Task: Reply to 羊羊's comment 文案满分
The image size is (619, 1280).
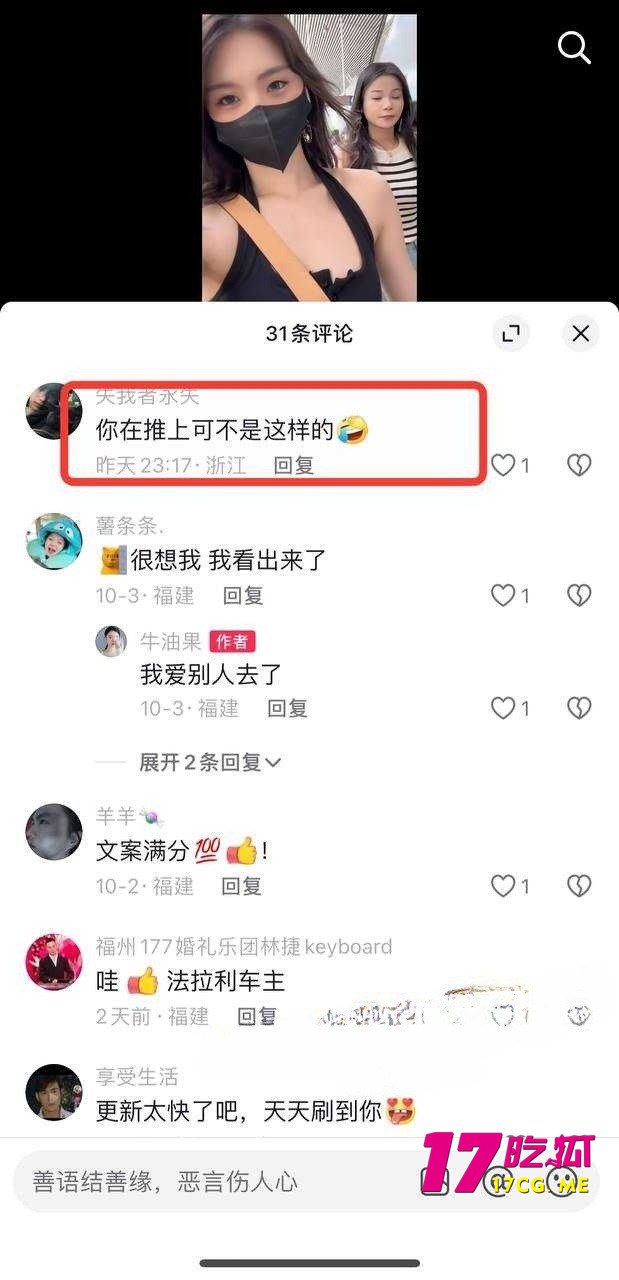Action: (x=241, y=886)
